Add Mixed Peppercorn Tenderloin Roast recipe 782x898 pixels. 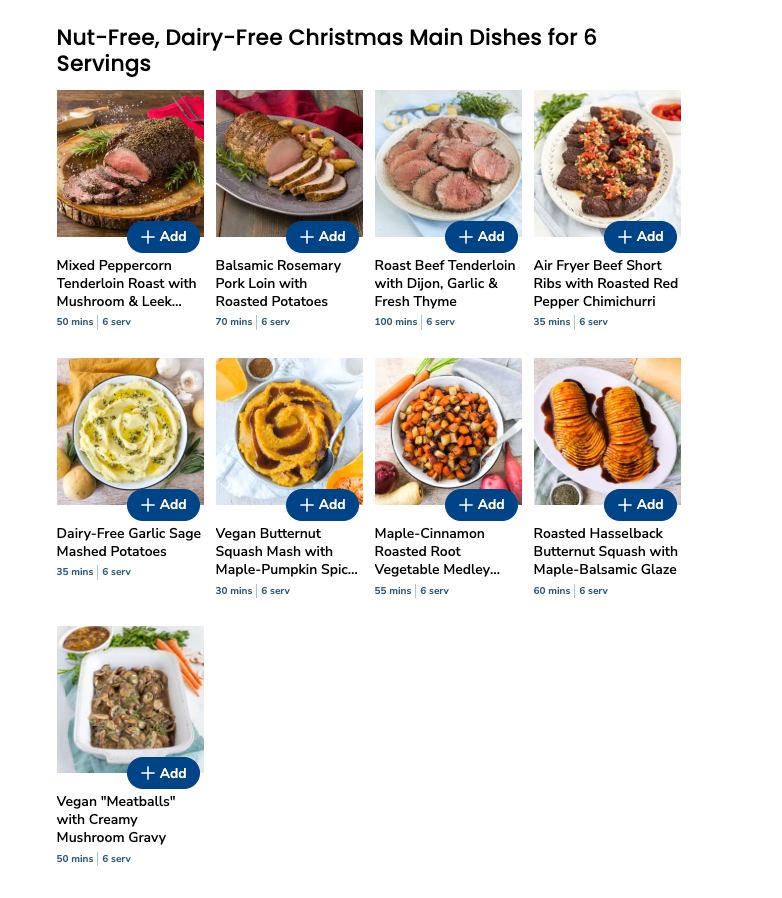point(163,237)
